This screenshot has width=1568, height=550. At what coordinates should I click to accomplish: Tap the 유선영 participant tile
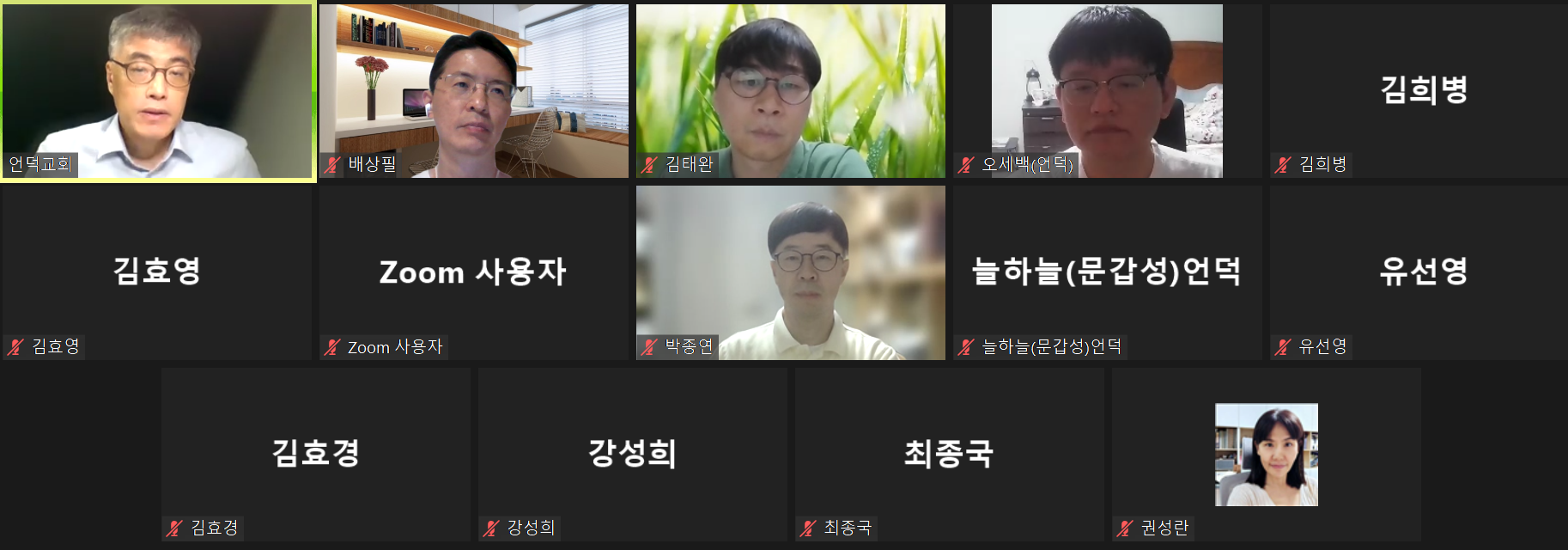(x=1423, y=272)
